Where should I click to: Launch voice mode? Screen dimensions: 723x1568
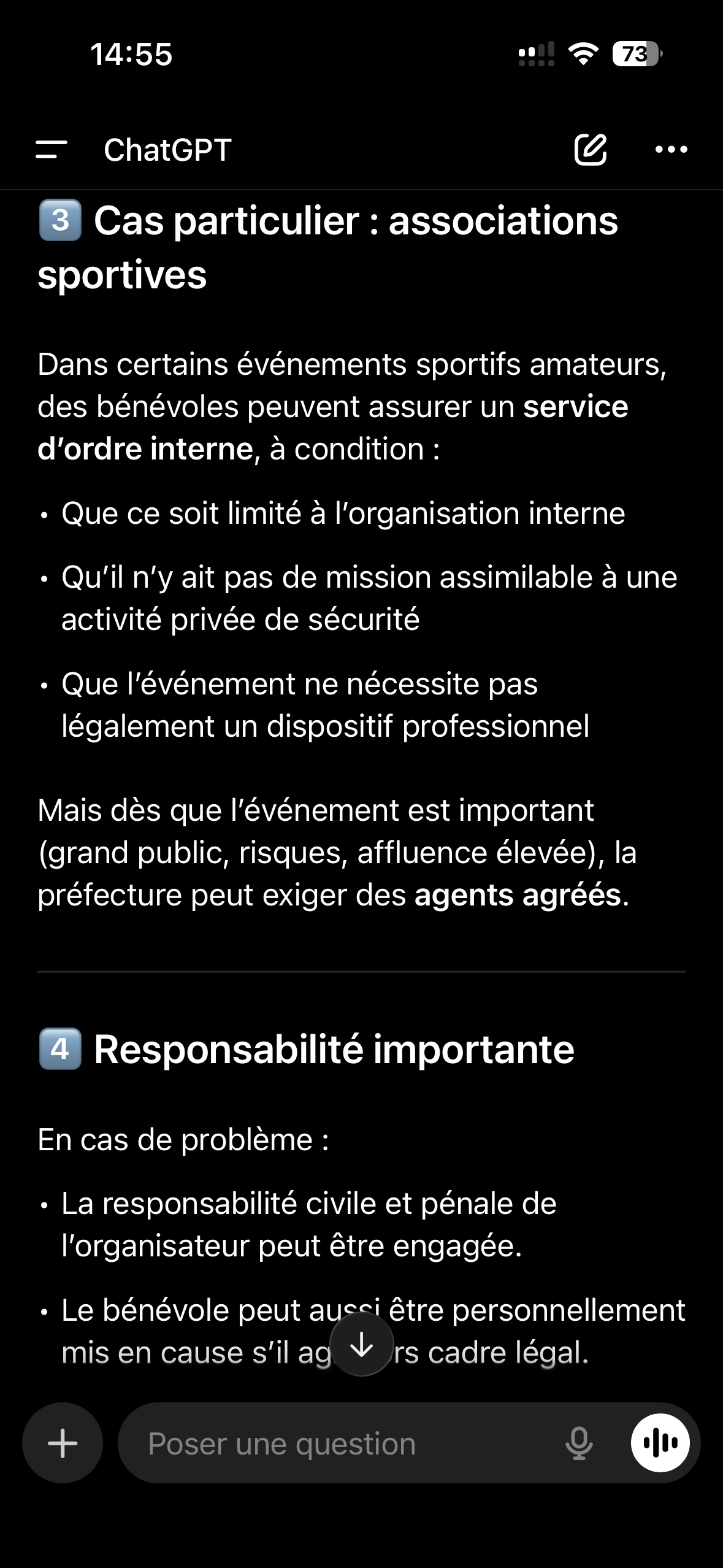point(660,1443)
